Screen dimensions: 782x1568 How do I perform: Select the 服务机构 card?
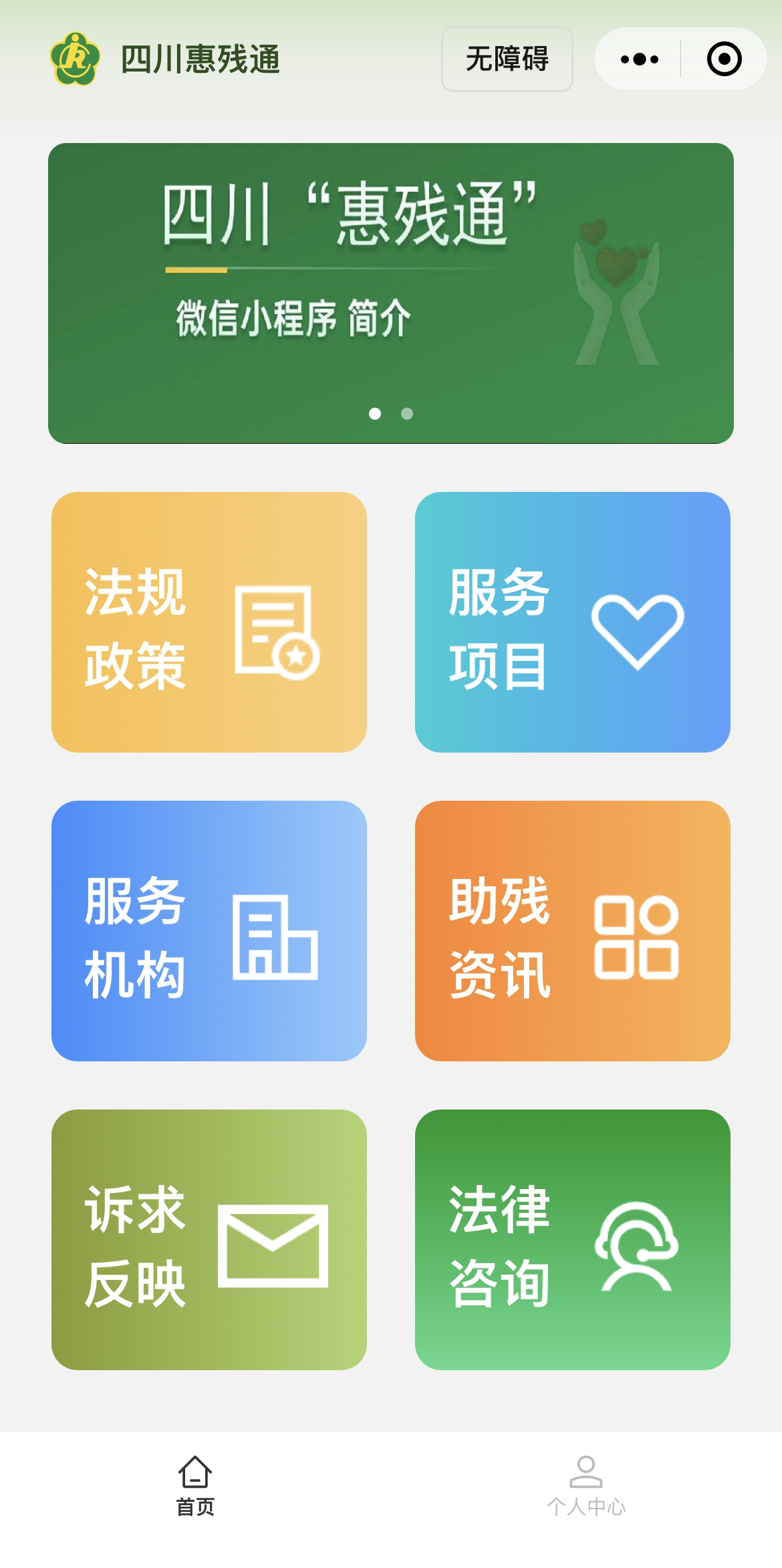click(x=209, y=931)
